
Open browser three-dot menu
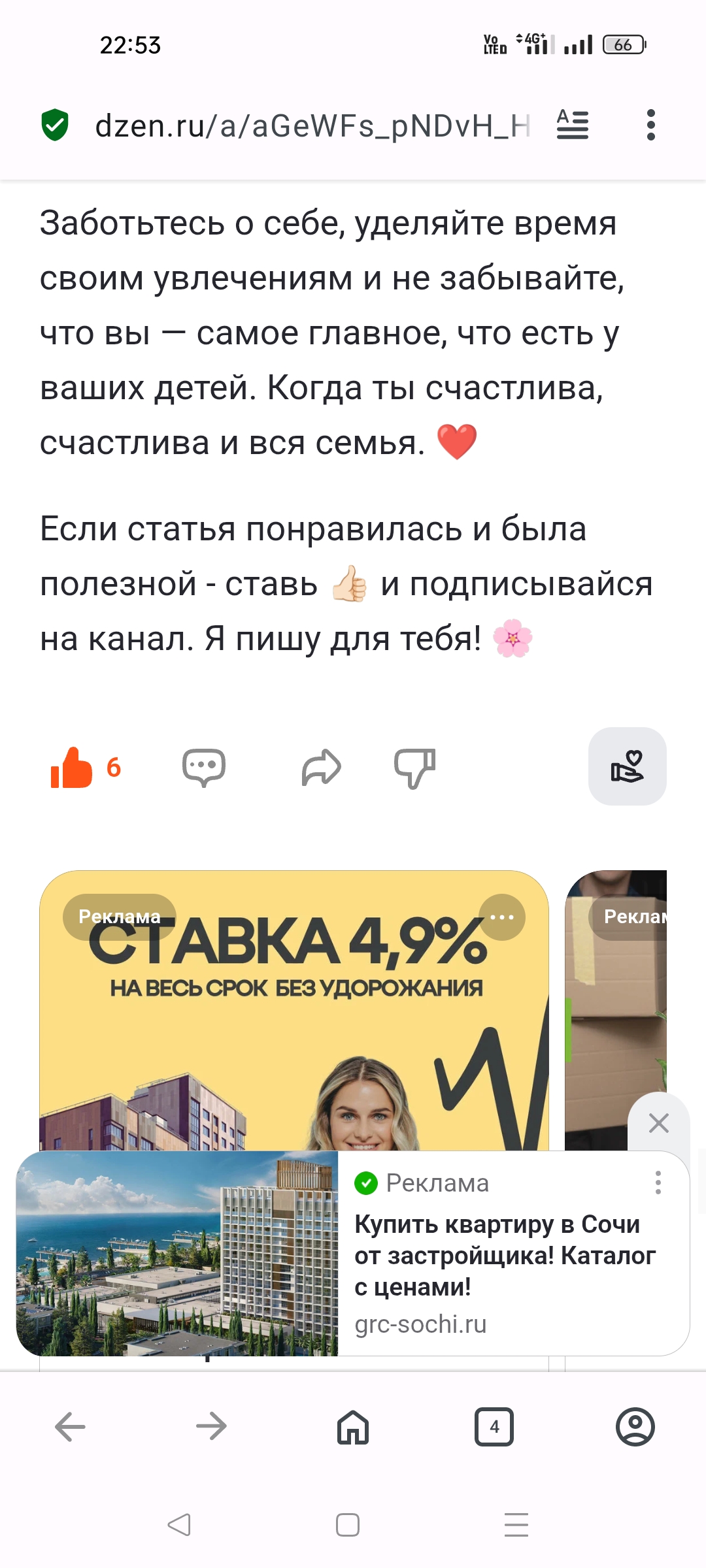[x=650, y=125]
